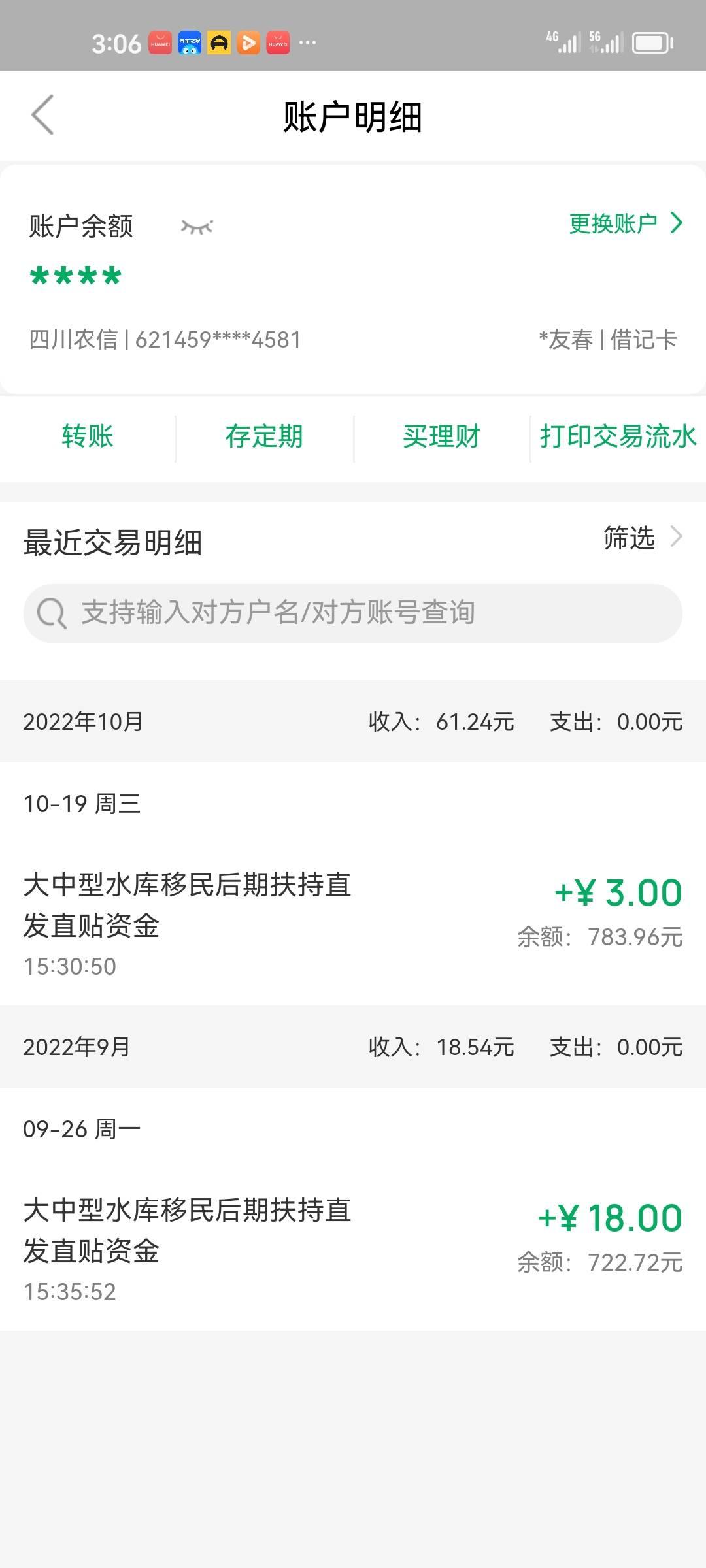
Task: Focus the 对方户名/对方账号 search field
Action: click(353, 613)
